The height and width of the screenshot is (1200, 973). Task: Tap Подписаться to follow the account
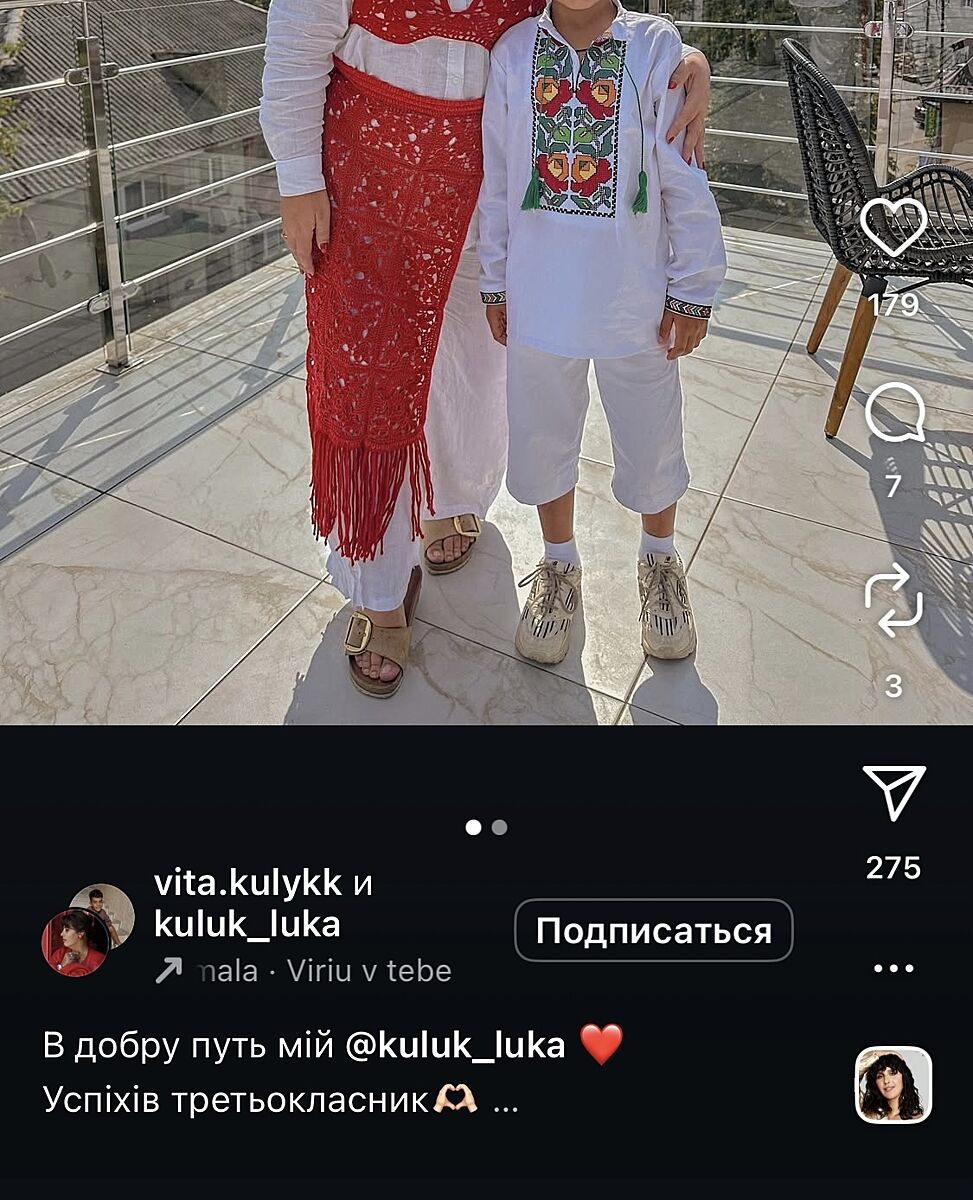[x=653, y=931]
